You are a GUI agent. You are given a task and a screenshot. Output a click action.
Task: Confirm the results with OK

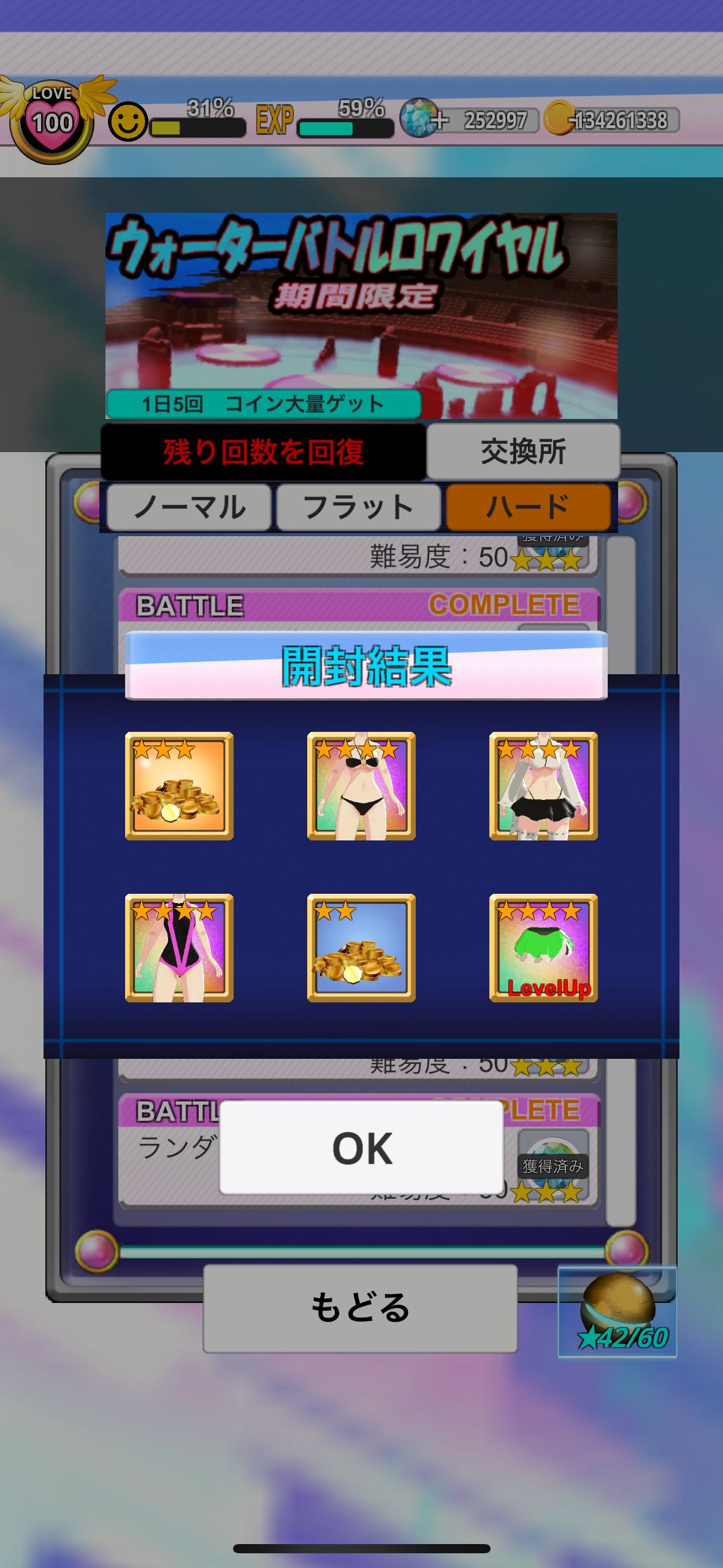coord(362,1147)
